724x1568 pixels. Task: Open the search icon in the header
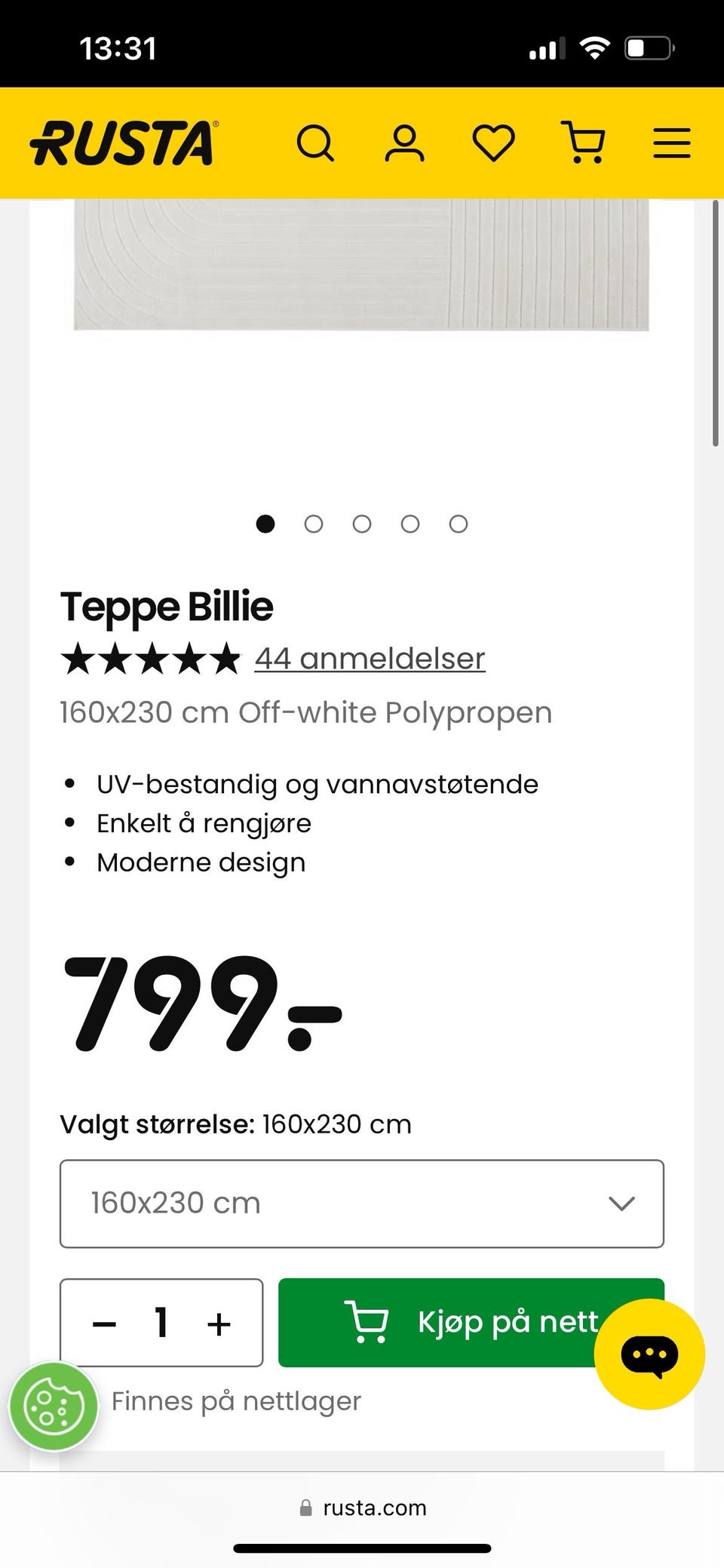pyautogui.click(x=316, y=143)
